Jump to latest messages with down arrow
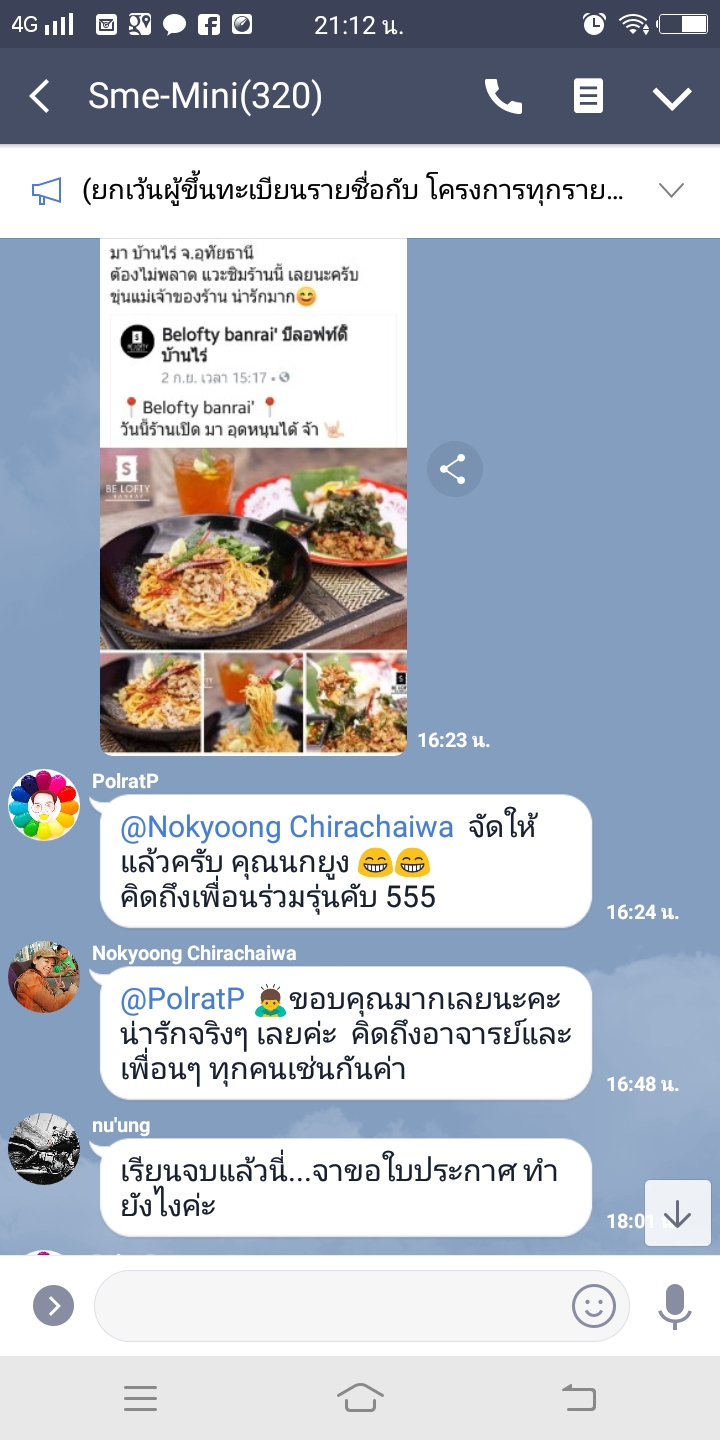This screenshot has width=720, height=1440. coord(677,1213)
